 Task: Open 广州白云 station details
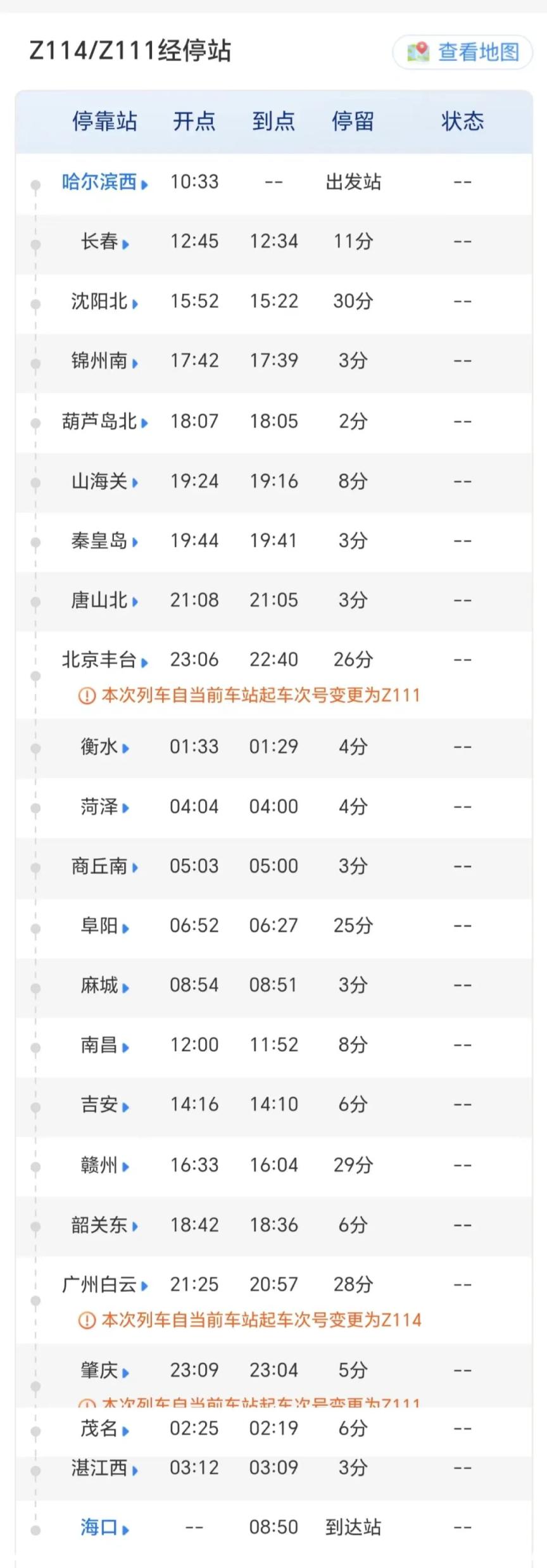coord(104,1284)
